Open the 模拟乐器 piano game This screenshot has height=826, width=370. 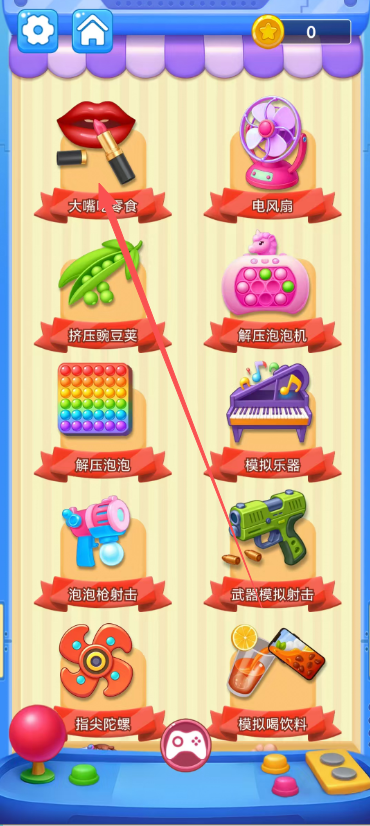coord(272,421)
